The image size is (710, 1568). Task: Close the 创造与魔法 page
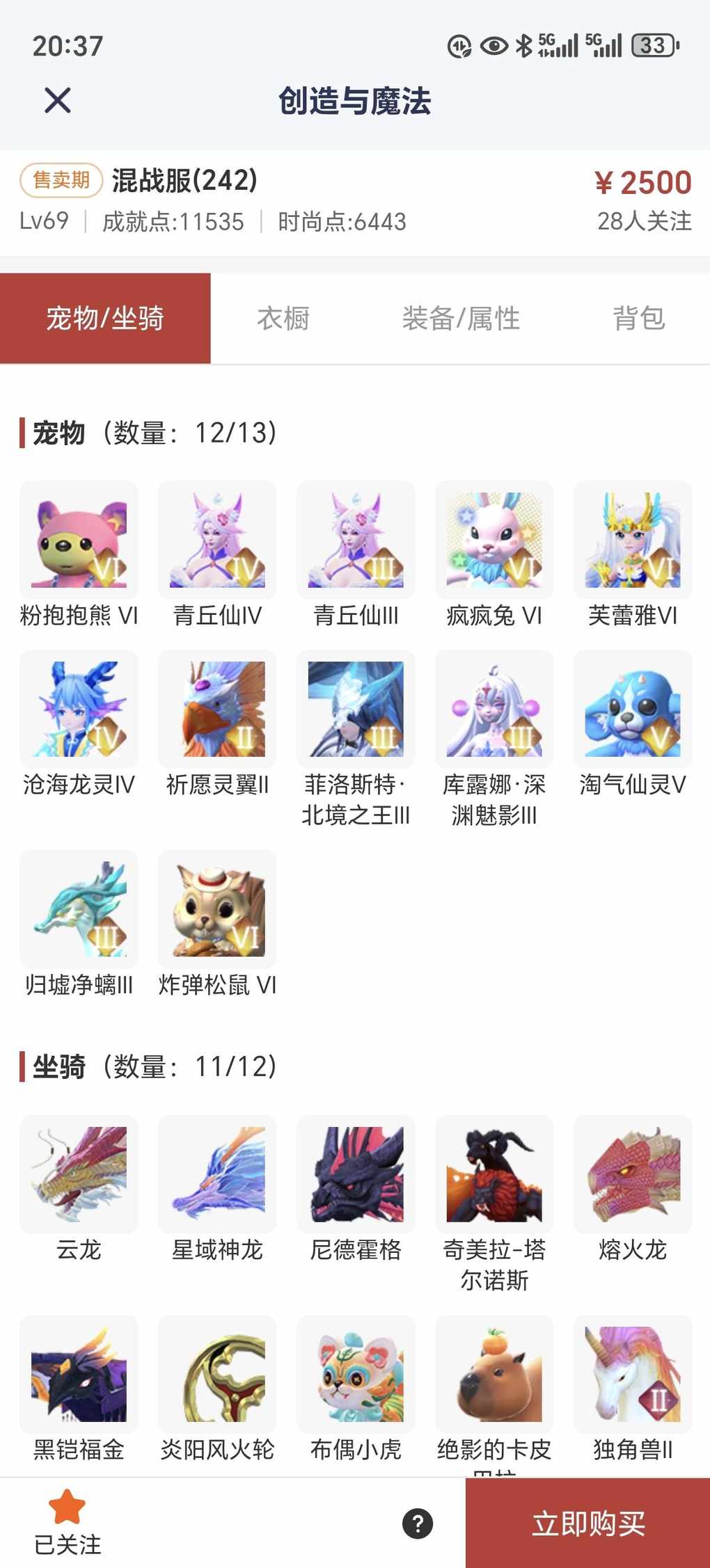coord(58,100)
